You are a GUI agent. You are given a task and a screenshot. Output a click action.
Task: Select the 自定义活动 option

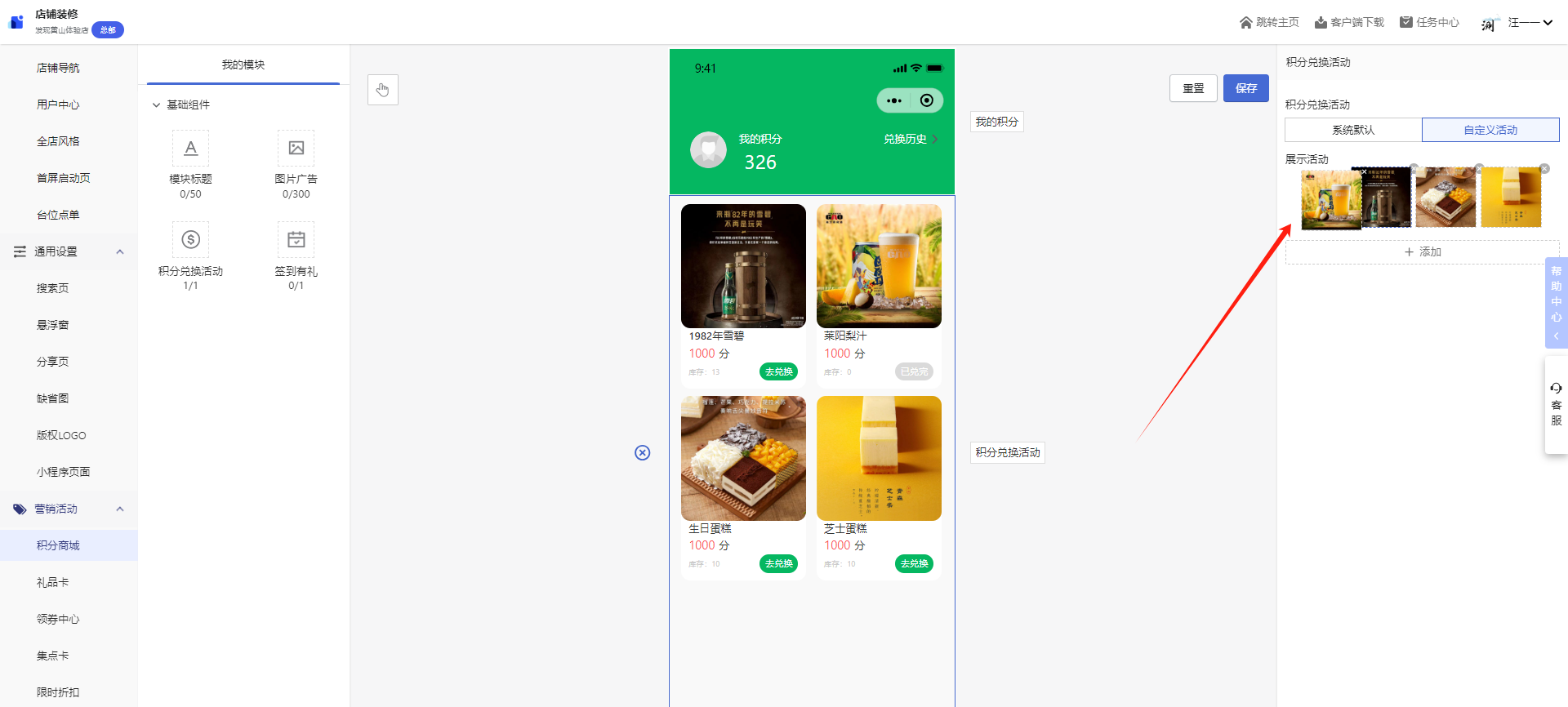coord(1490,130)
